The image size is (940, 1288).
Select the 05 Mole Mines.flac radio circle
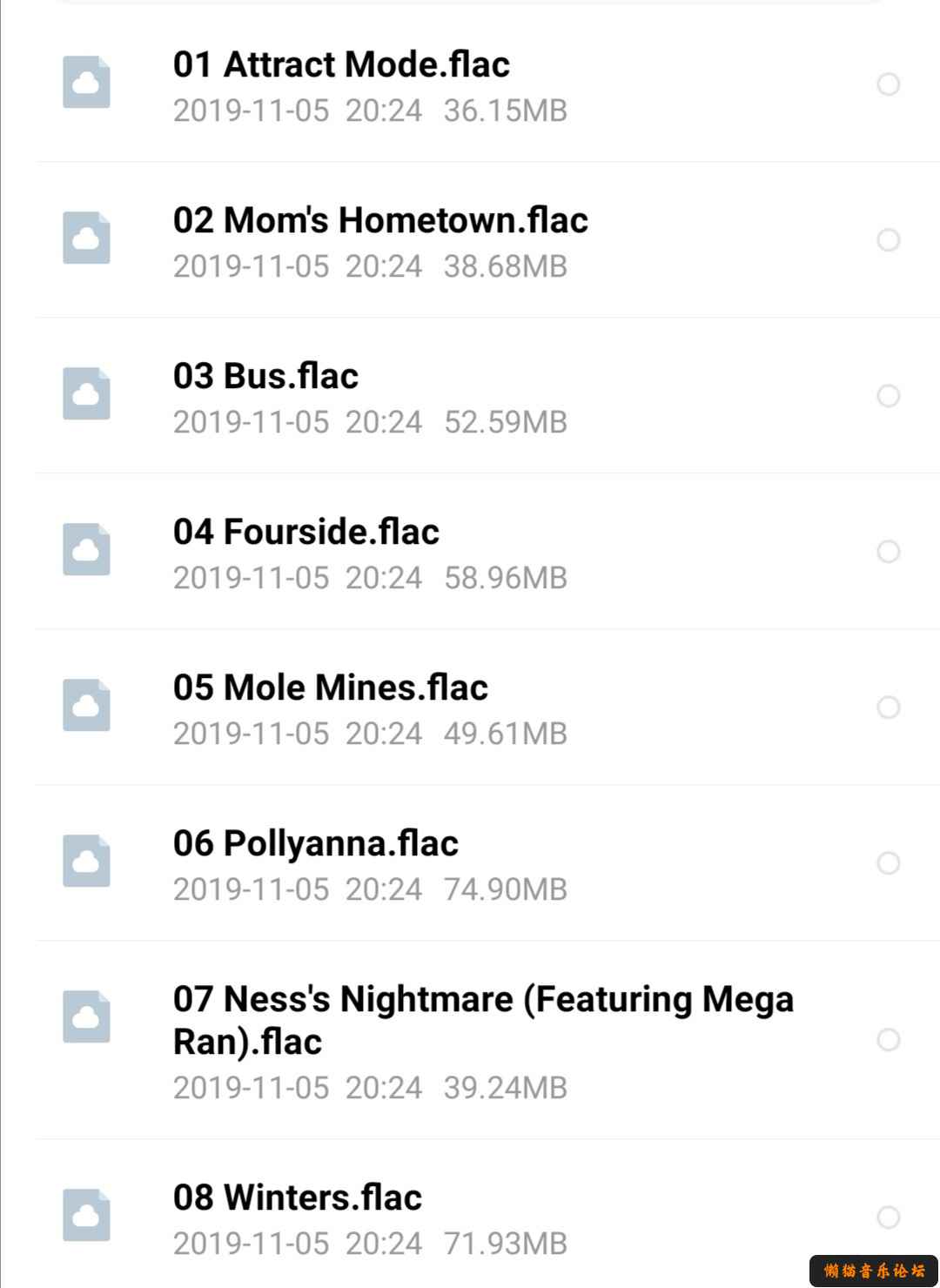[888, 708]
